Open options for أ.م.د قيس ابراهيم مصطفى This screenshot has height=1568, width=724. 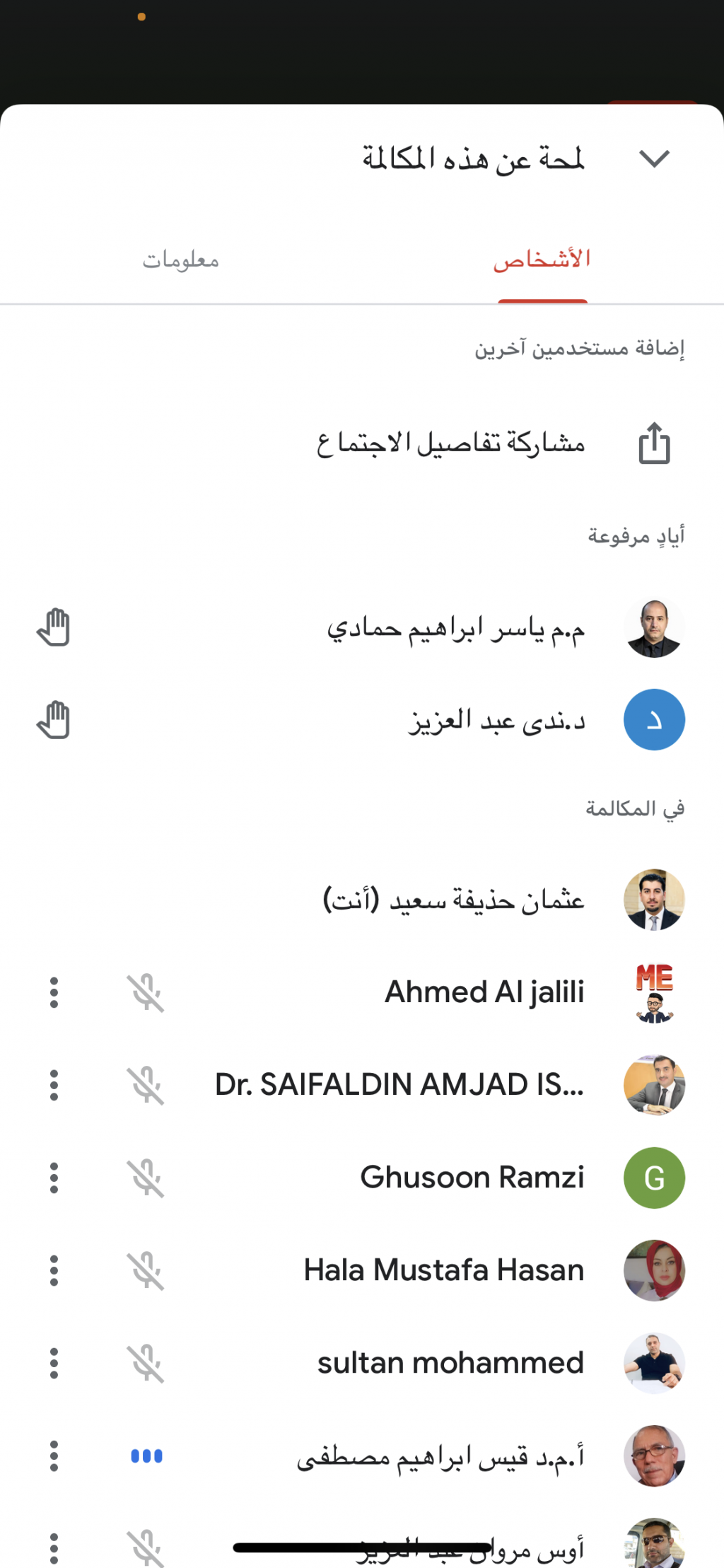pos(54,1456)
